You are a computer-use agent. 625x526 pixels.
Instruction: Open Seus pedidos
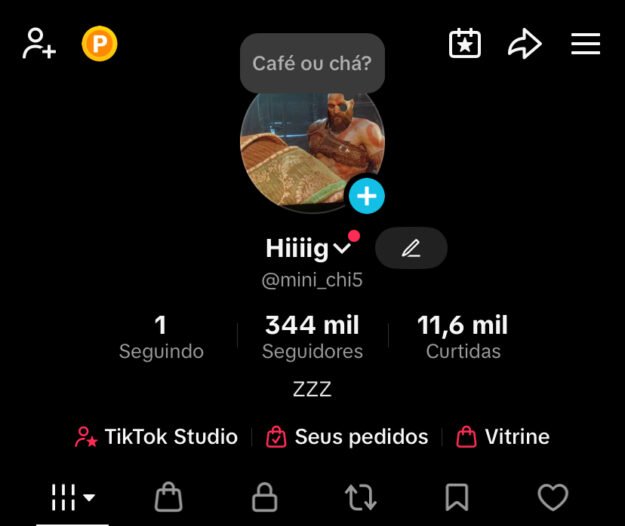tap(347, 437)
